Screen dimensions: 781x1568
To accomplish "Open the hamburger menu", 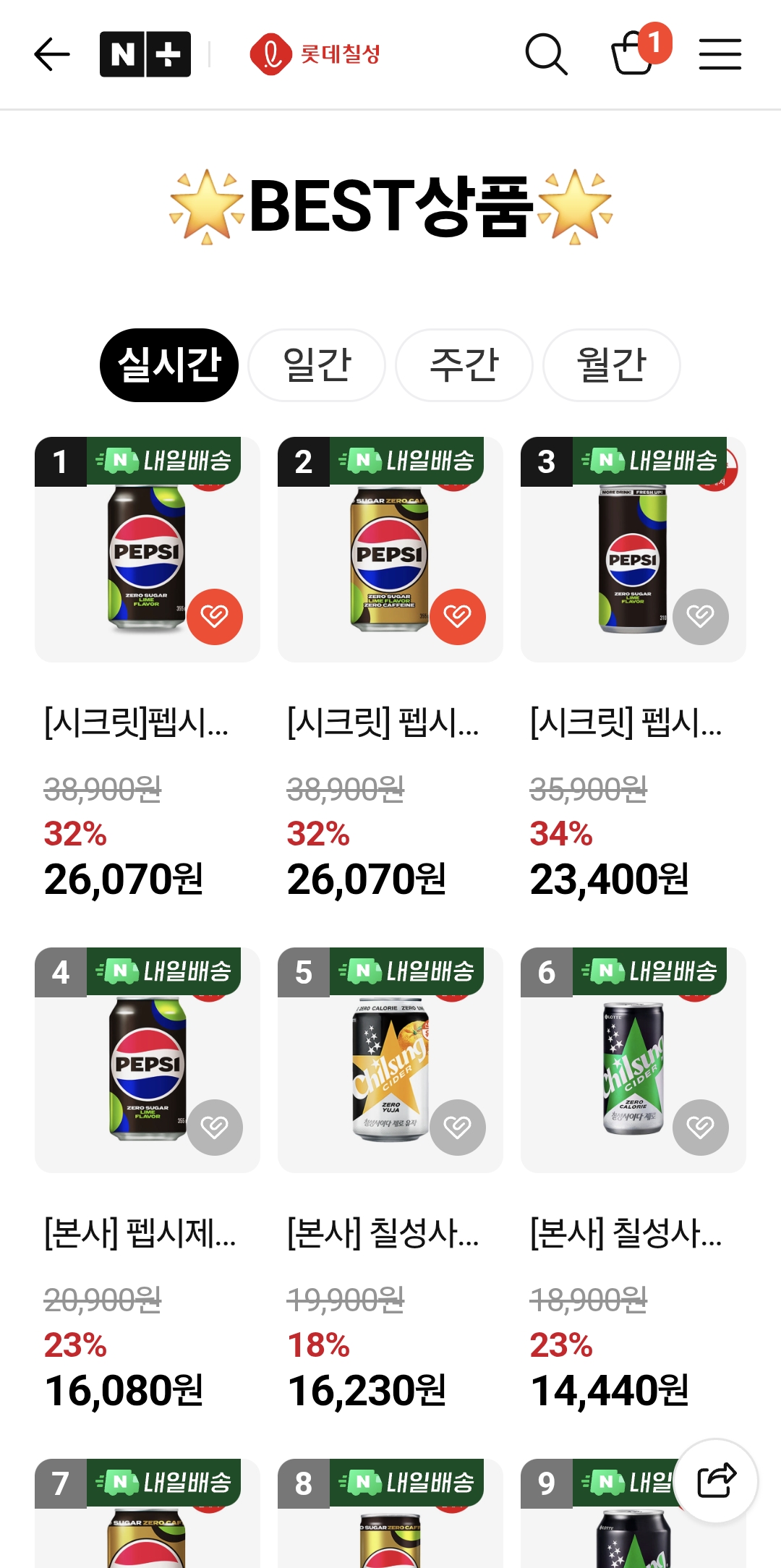I will click(x=720, y=54).
